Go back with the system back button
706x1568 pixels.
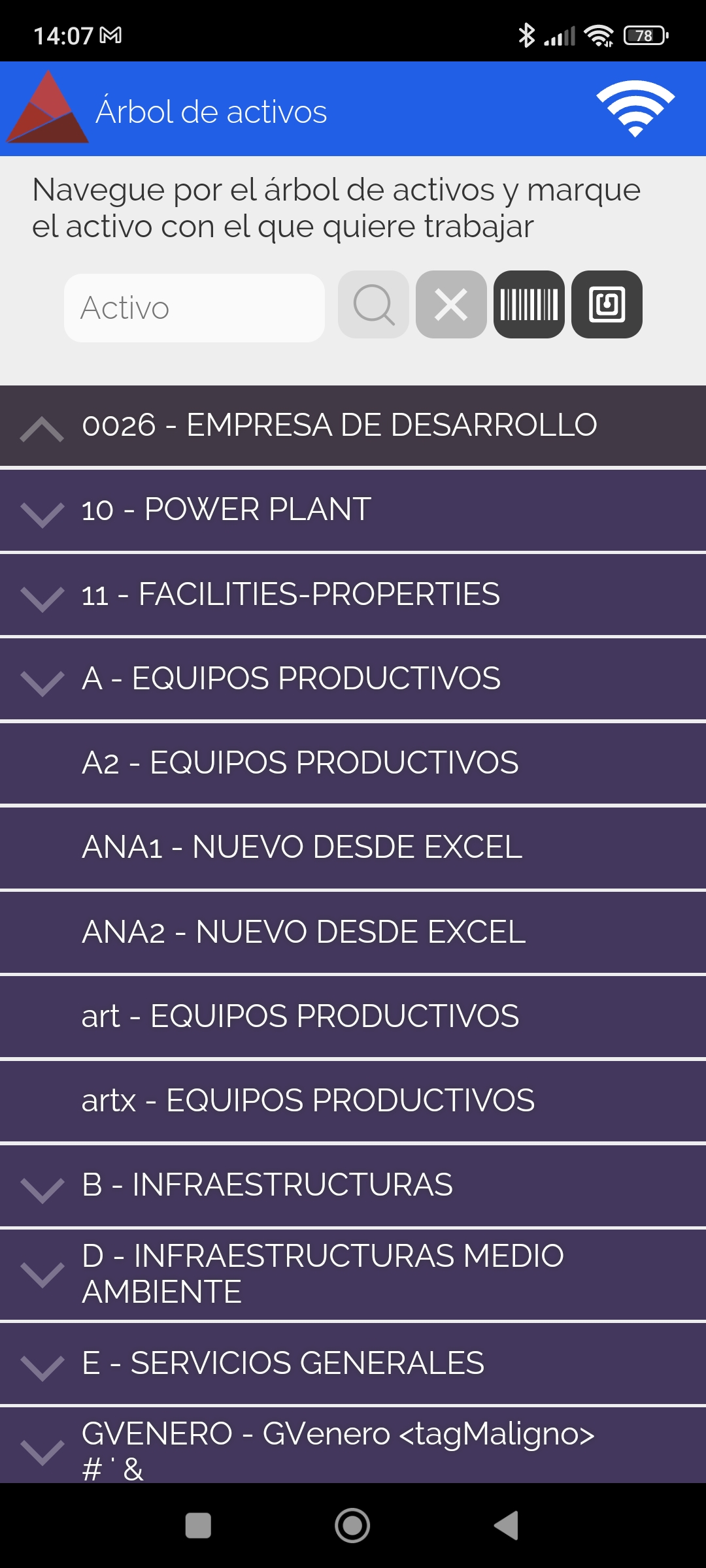[x=507, y=1526]
